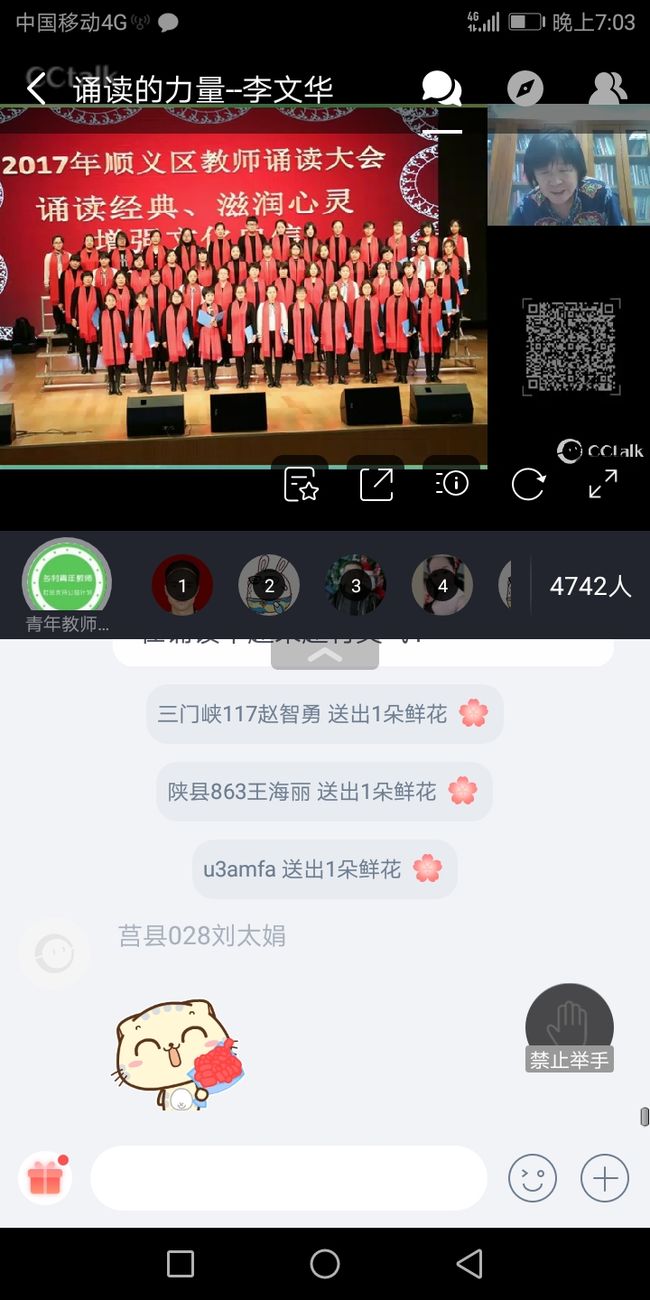The image size is (650, 1300).
Task: Tap the favorite notes star icon
Action: pyautogui.click(x=301, y=484)
